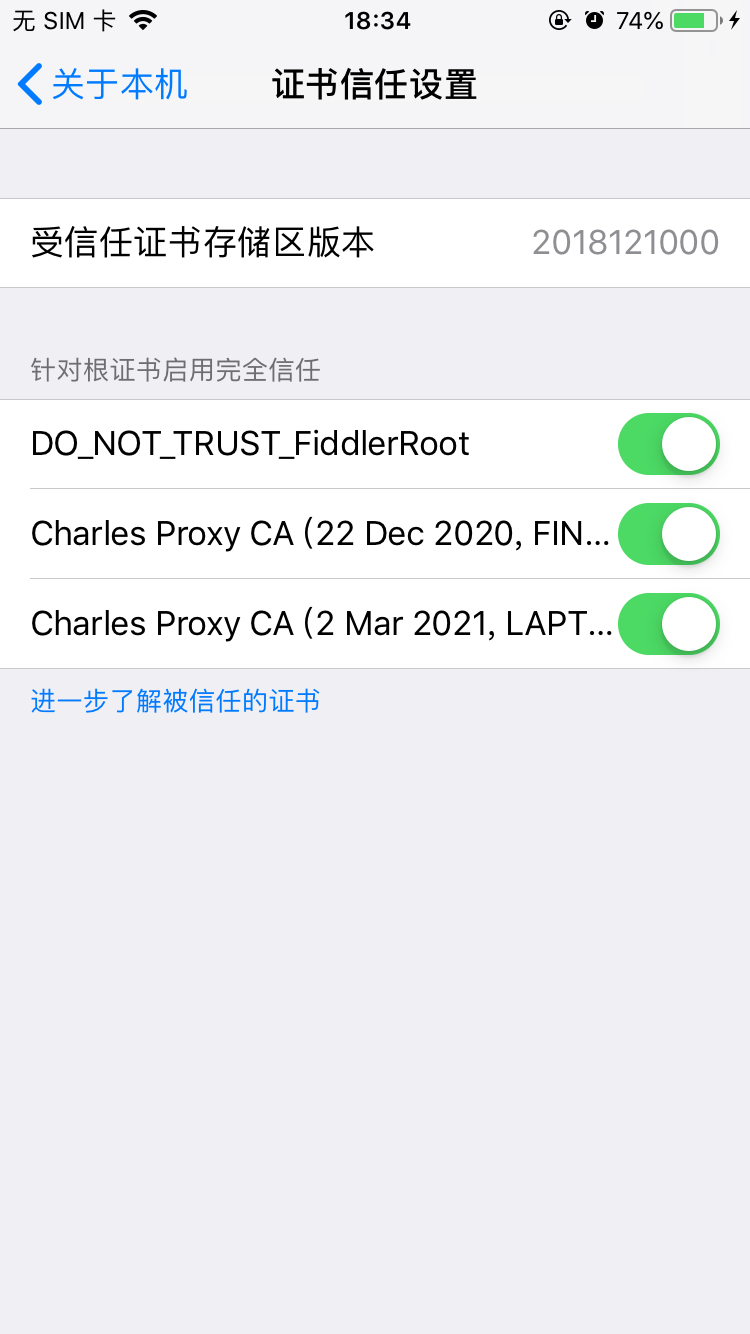Turn off Charles Proxy CA (2 Mar 2021) trust
Screen dimensions: 750x1334
(668, 623)
